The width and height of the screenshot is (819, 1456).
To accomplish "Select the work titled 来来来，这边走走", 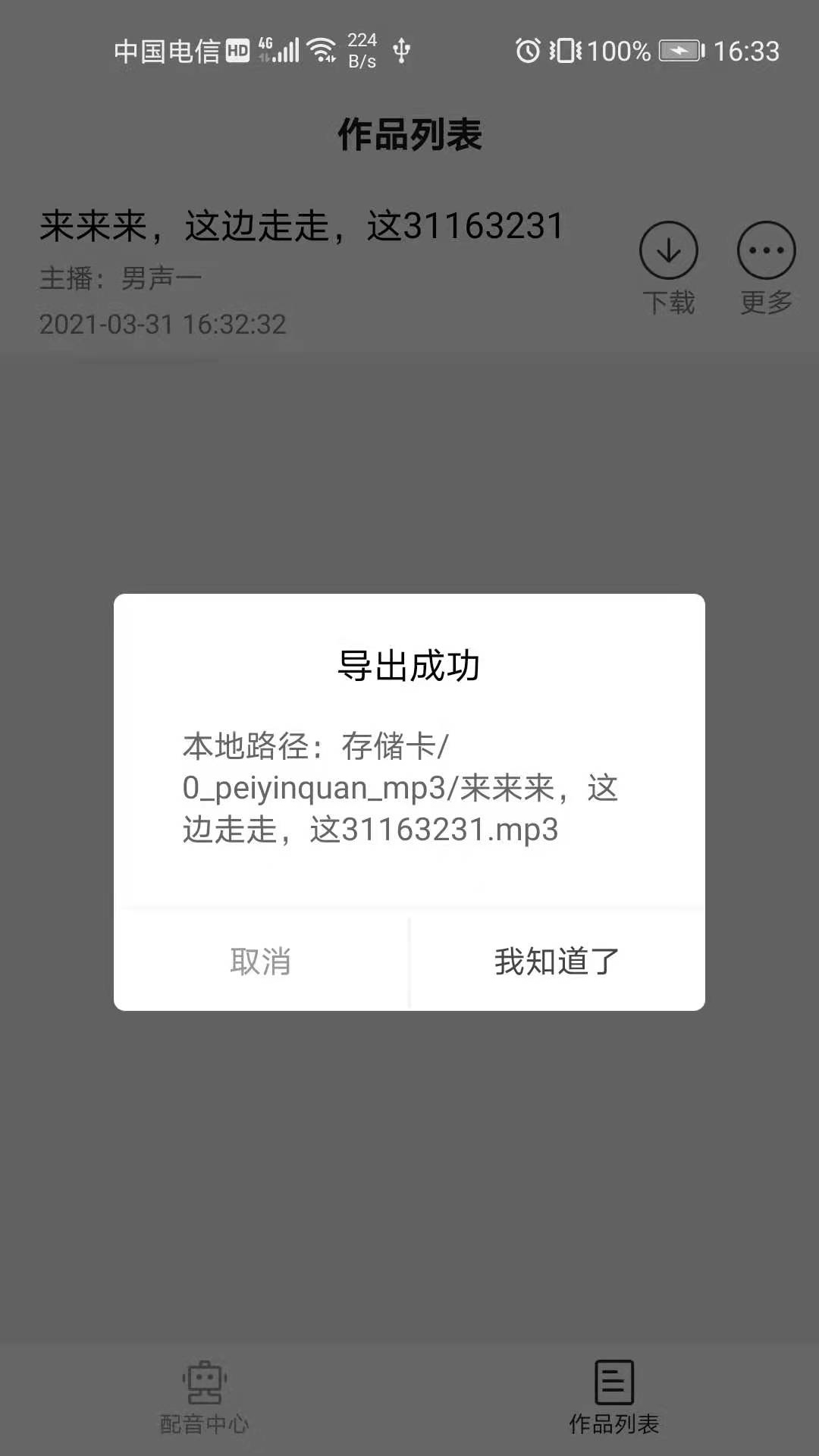I will coord(300,225).
